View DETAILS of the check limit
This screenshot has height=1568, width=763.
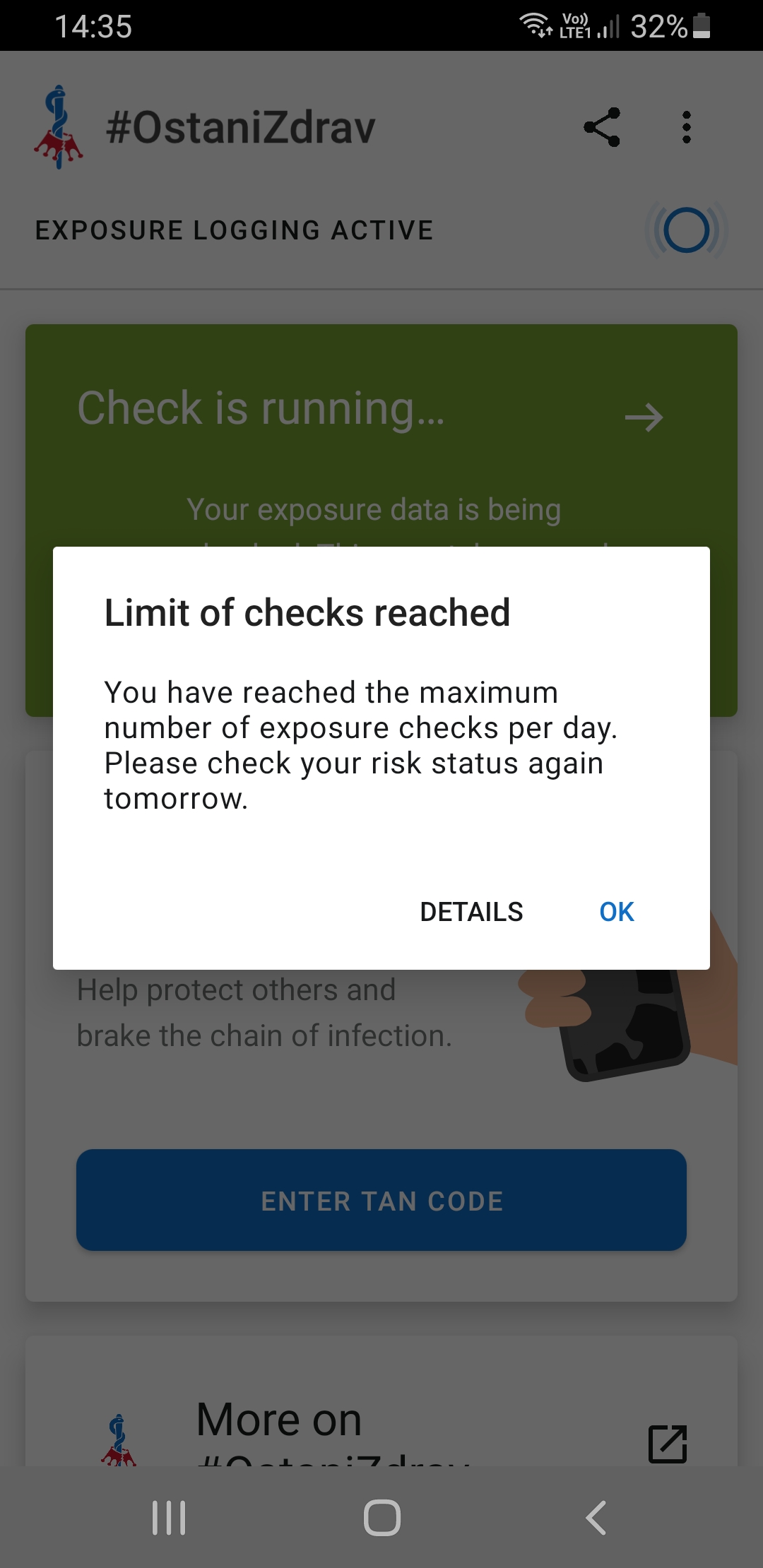coord(471,912)
